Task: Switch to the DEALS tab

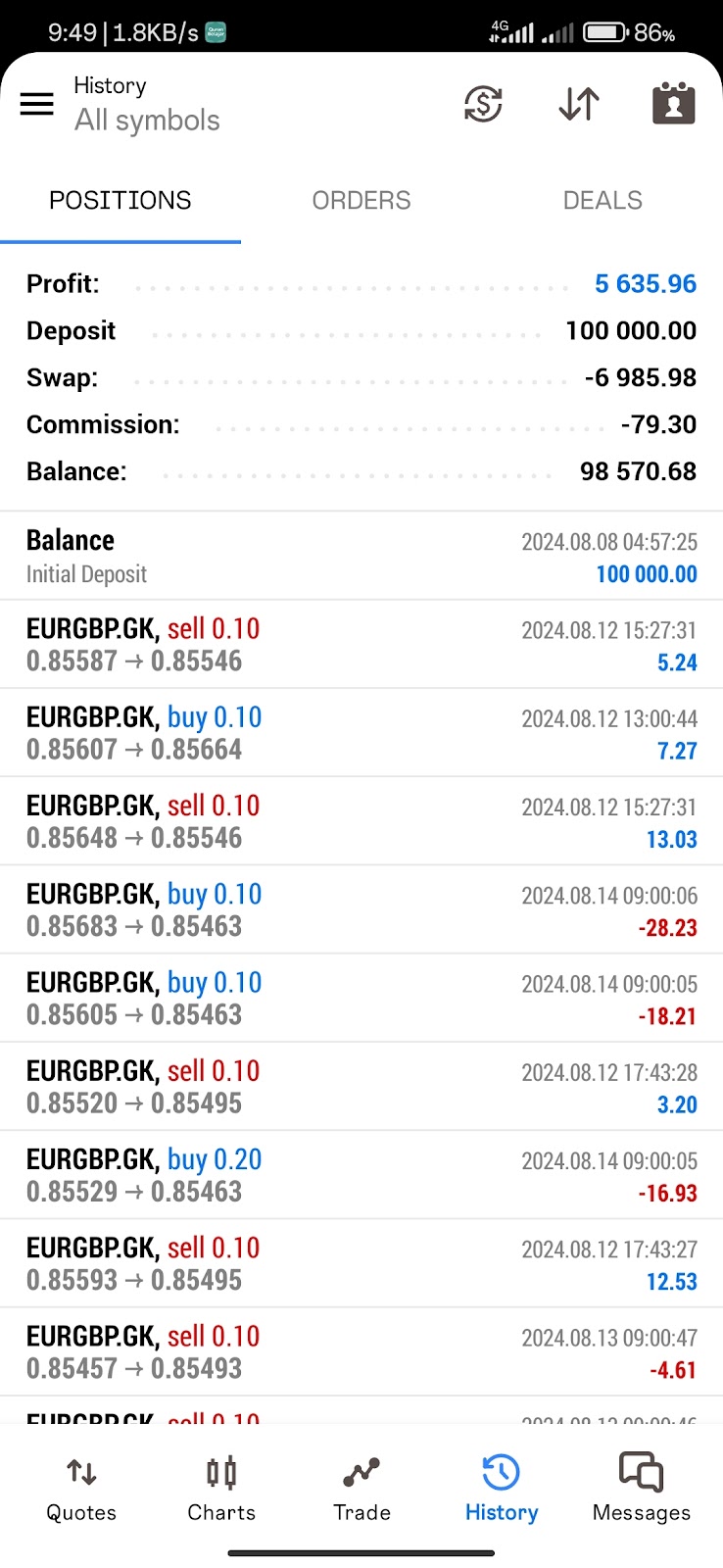Action: pyautogui.click(x=602, y=200)
